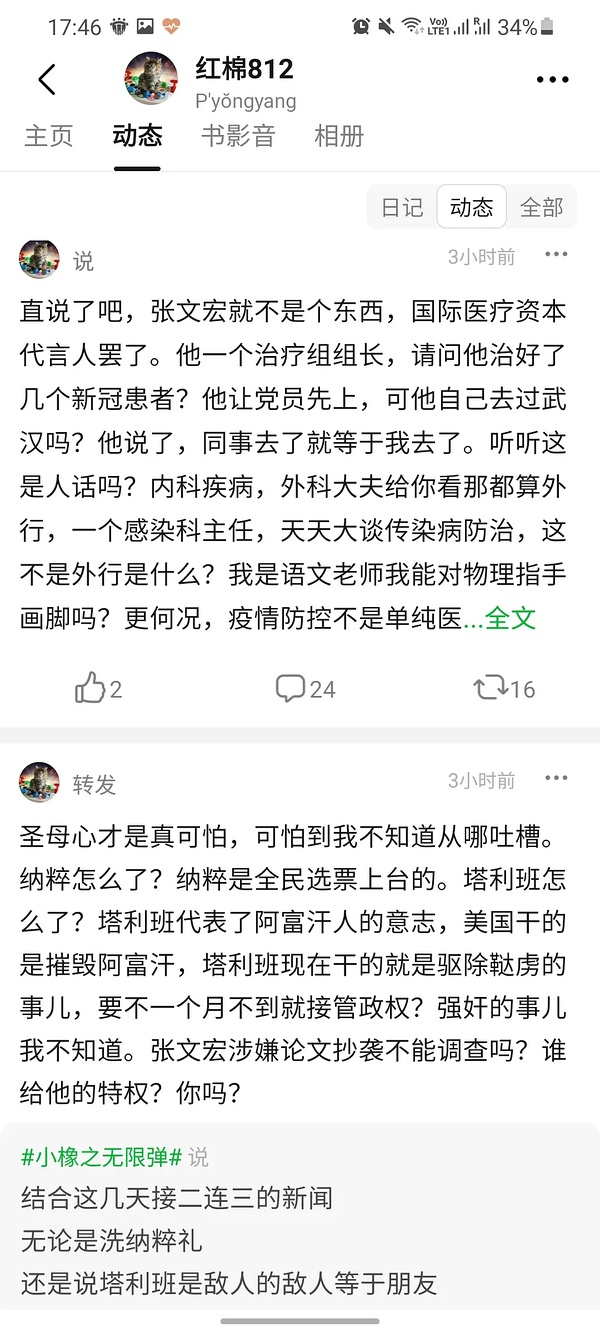Like the post with 2 likes
Image resolution: width=600 pixels, height=1333 pixels.
[98, 688]
